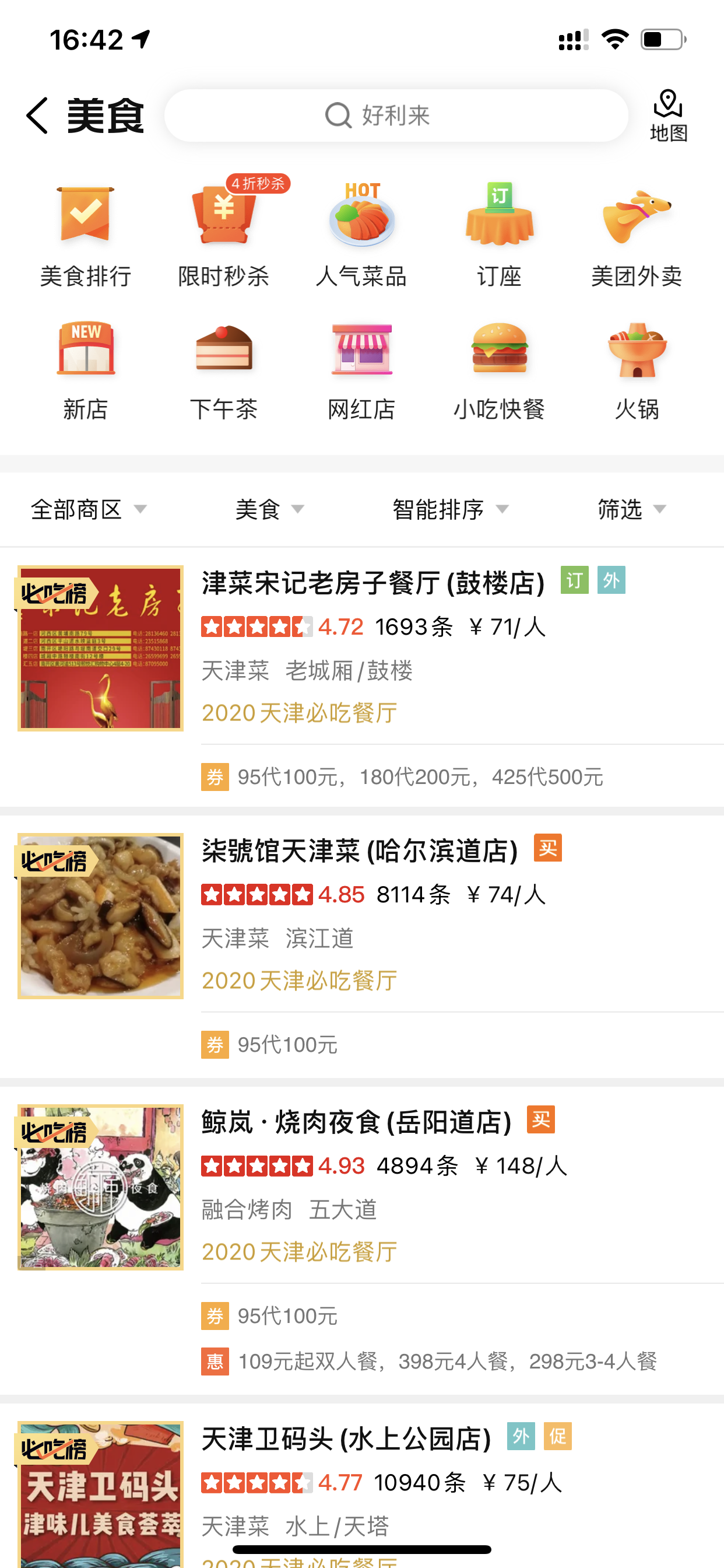This screenshot has height=1568, width=724.
Task: Expand the 美食 category dropdown
Action: pos(269,509)
